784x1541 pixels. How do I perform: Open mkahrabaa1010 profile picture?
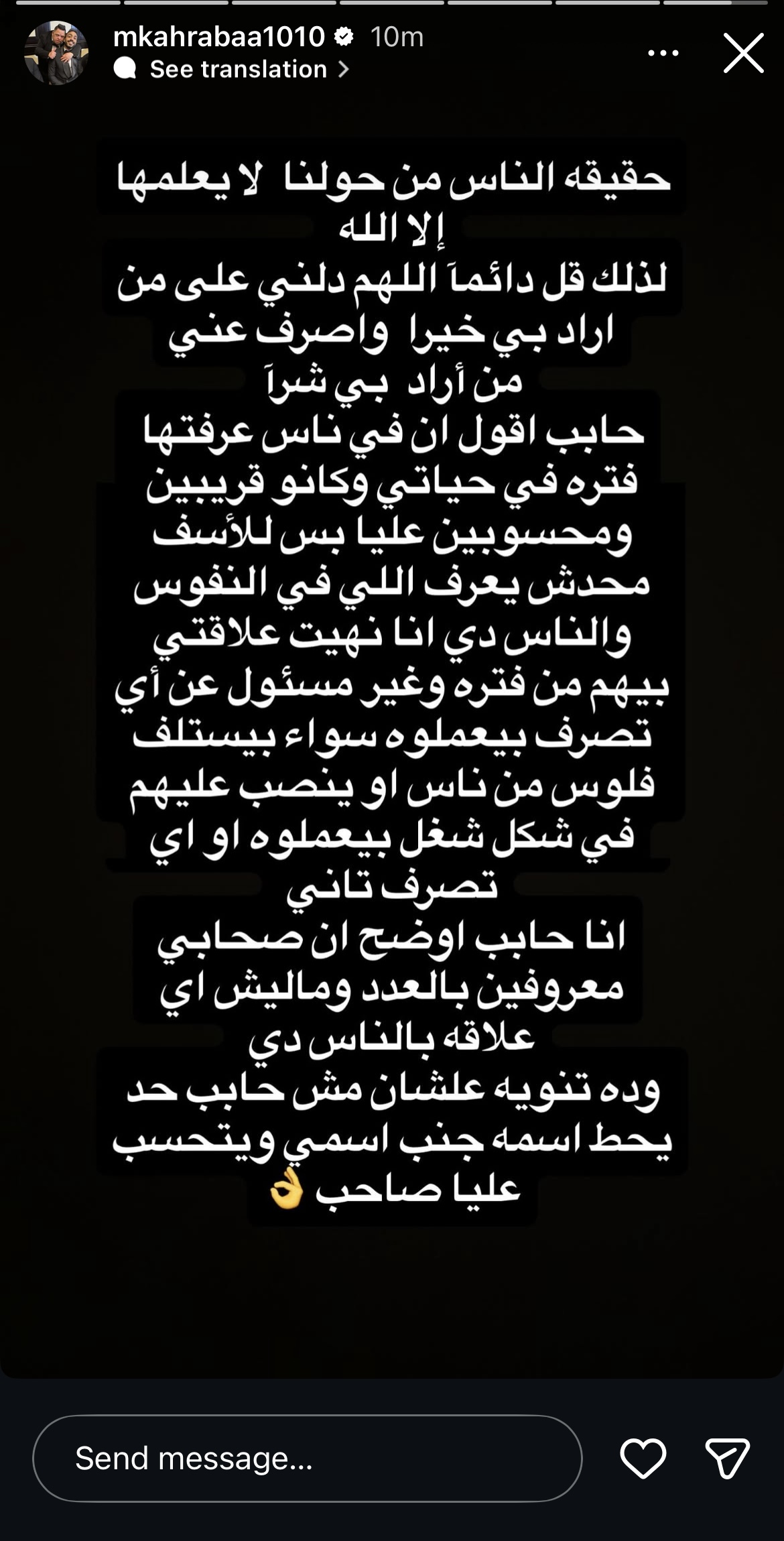tap(56, 53)
